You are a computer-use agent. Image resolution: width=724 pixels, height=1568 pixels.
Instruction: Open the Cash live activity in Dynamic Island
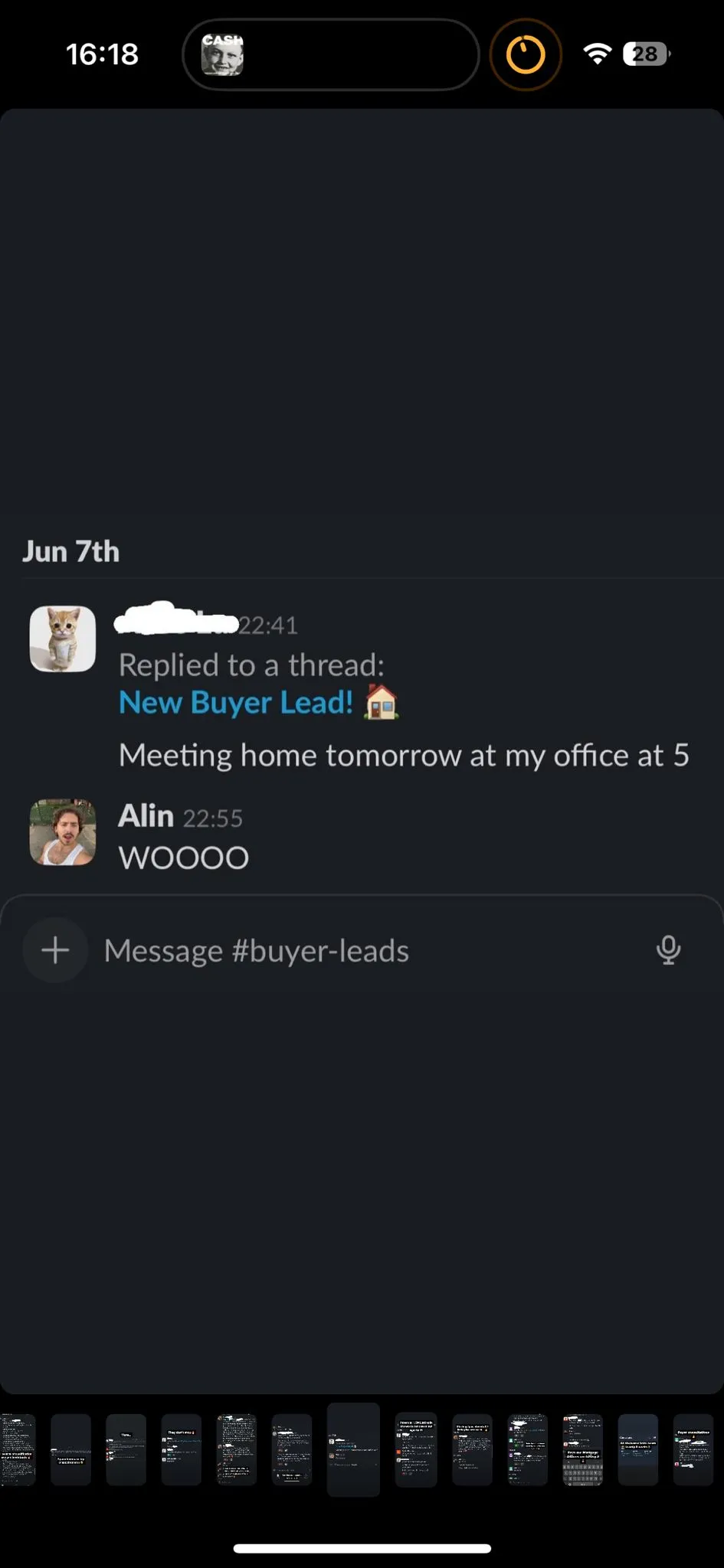[223, 54]
